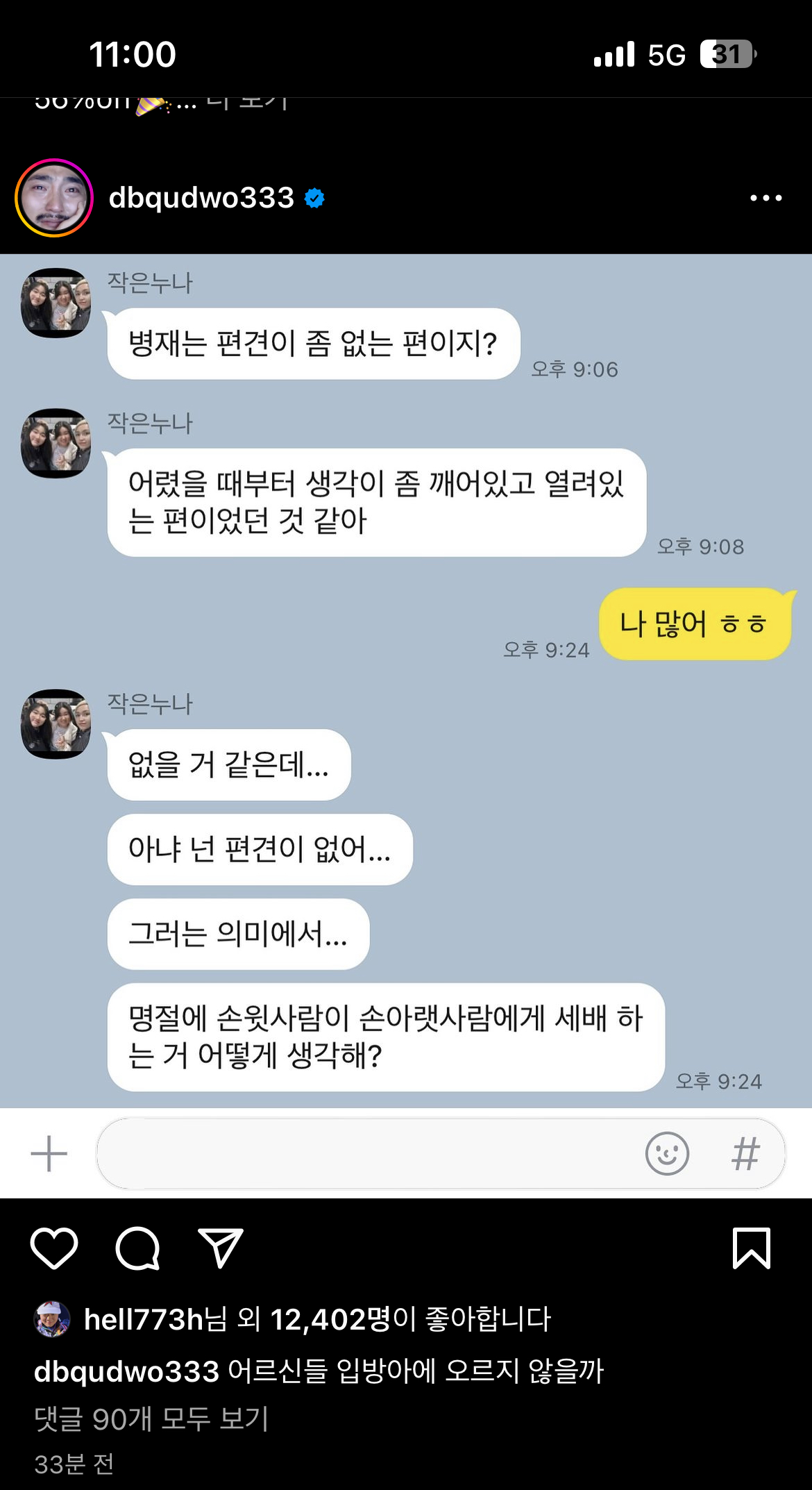
Task: Like this post with the heart icon
Action: point(54,1248)
